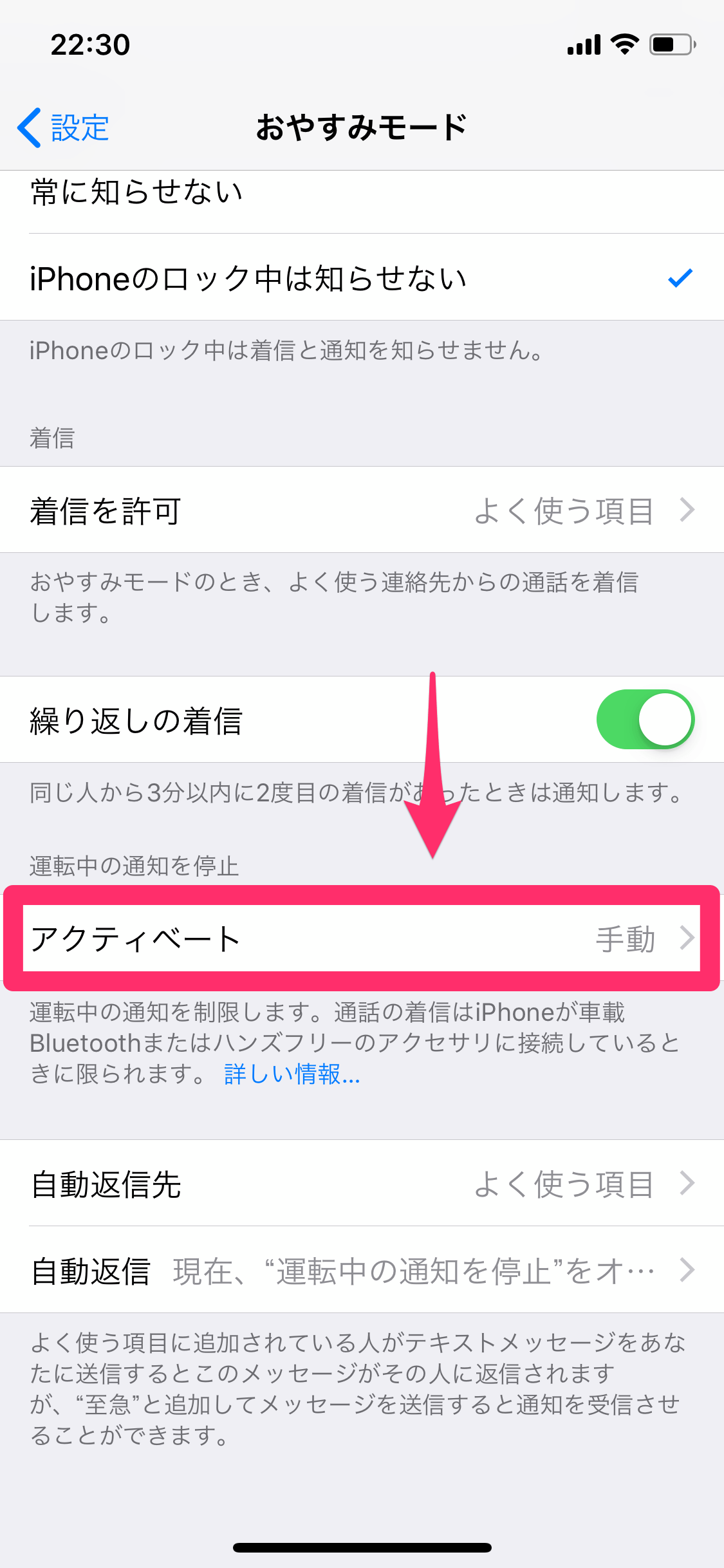724x1568 pixels.
Task: Tap the clock showing 22:30
Action: point(89,44)
